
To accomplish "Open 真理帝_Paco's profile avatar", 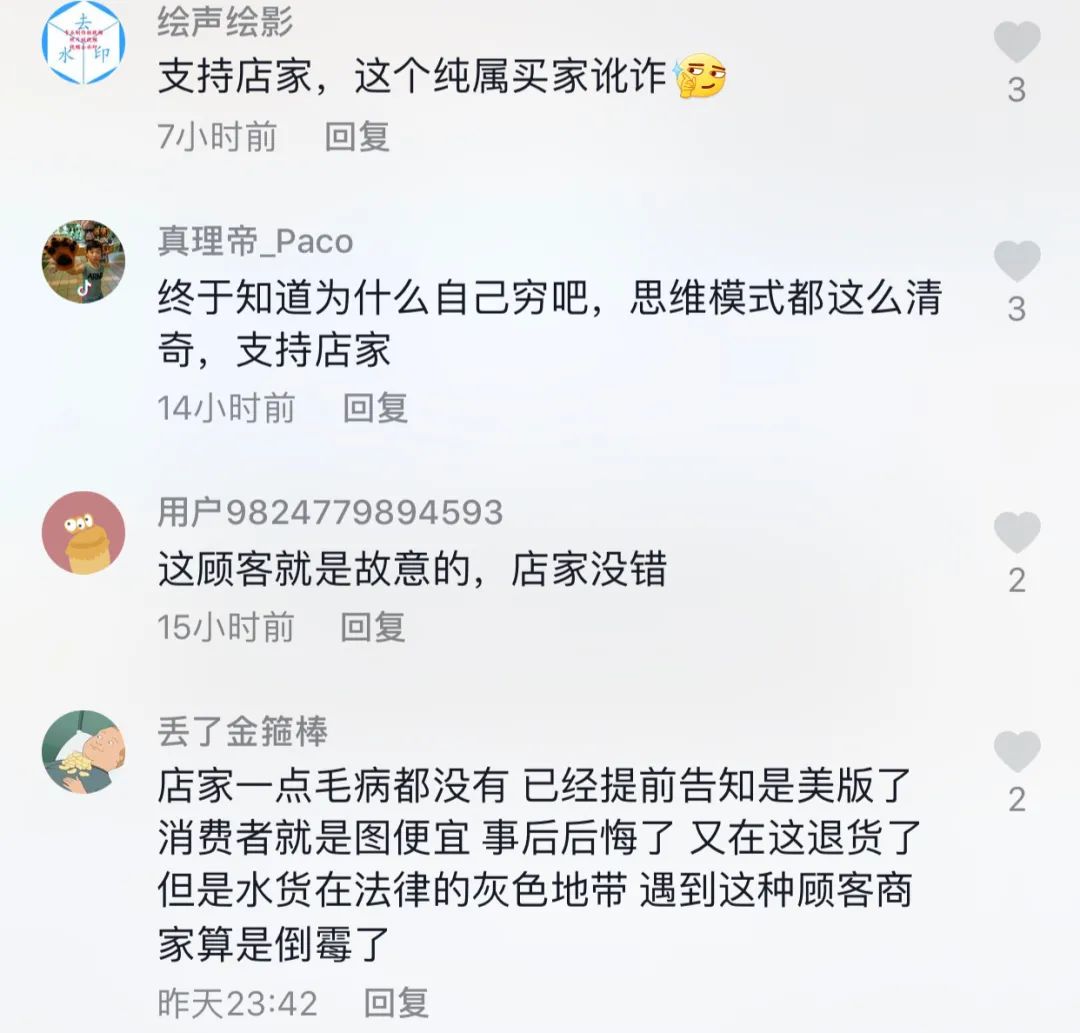I will (83, 262).
